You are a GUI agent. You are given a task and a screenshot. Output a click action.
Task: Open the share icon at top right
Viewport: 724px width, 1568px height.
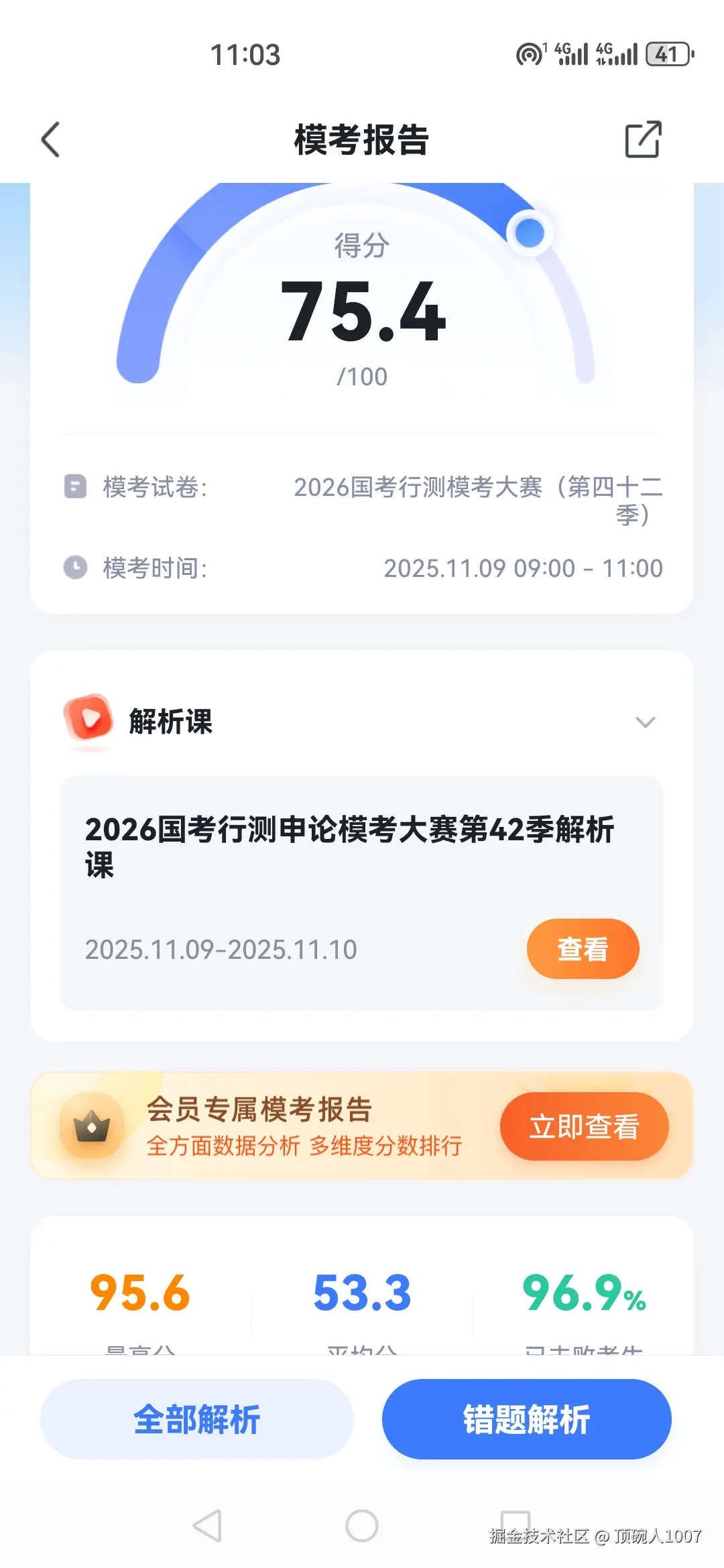tap(644, 141)
